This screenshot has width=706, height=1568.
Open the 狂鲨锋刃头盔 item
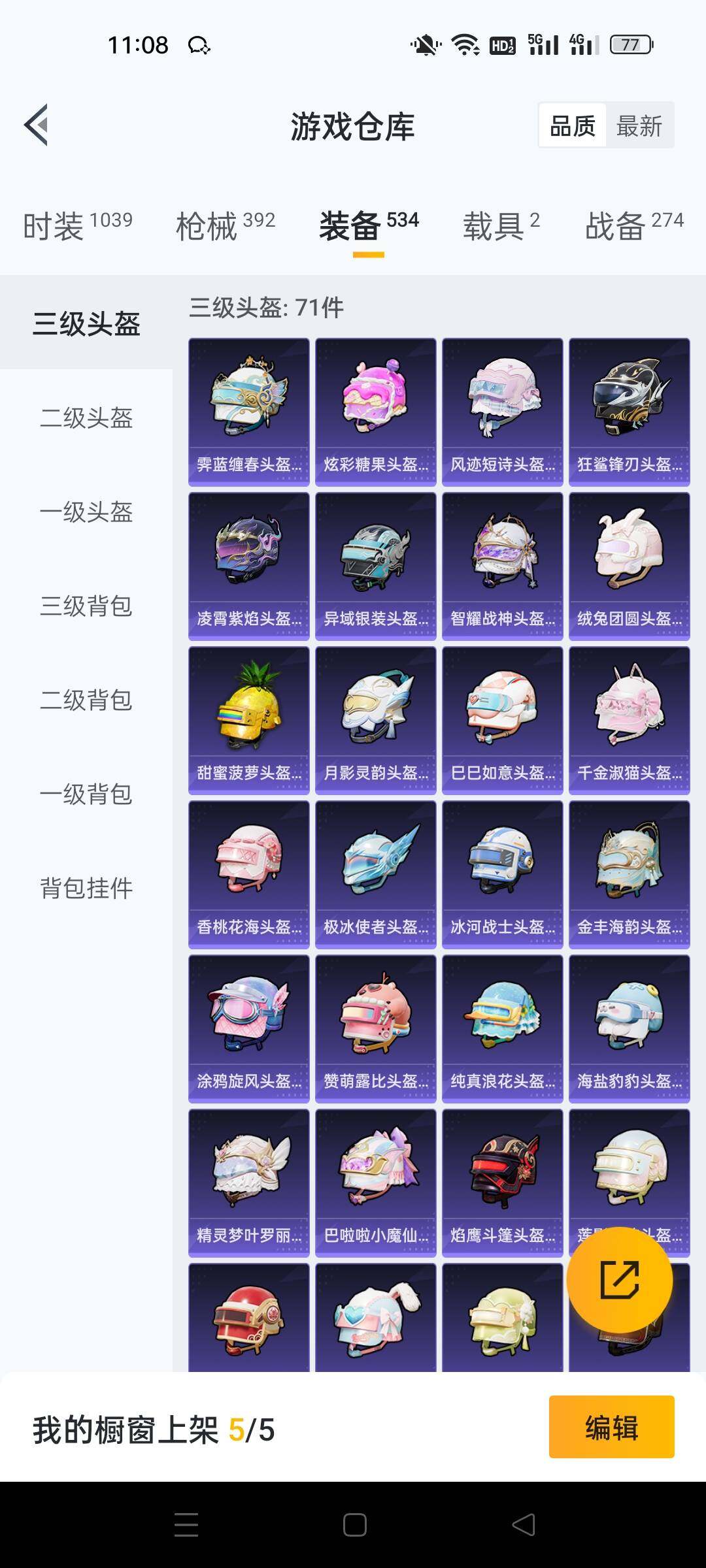630,408
